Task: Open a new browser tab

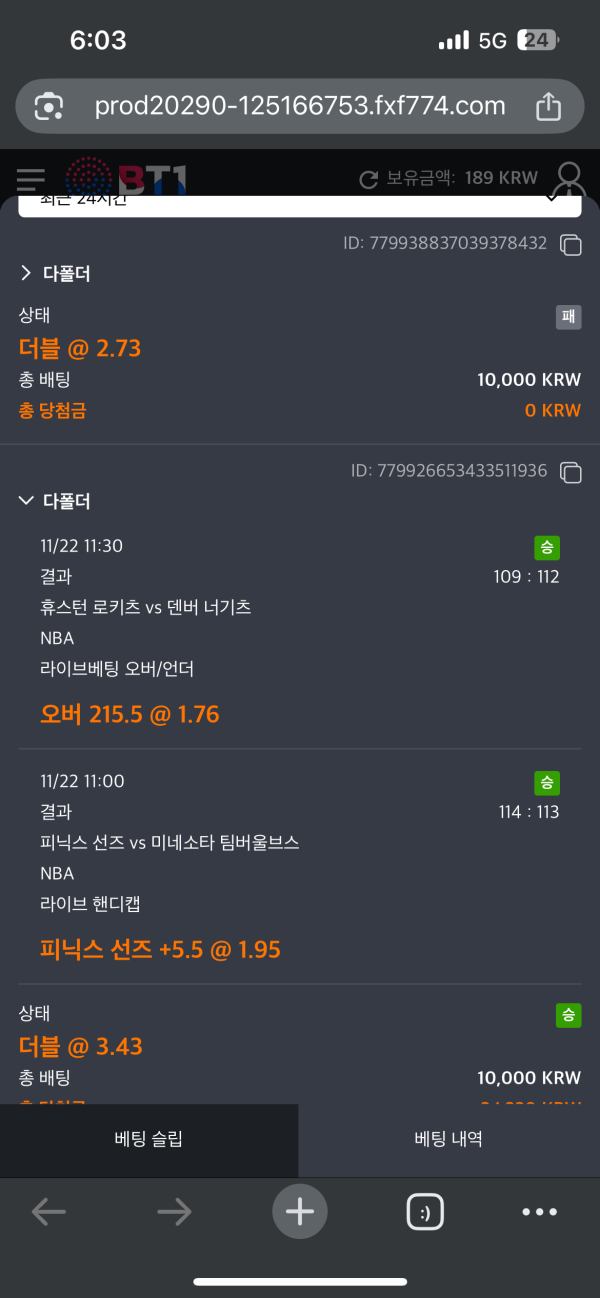Action: tap(300, 1212)
